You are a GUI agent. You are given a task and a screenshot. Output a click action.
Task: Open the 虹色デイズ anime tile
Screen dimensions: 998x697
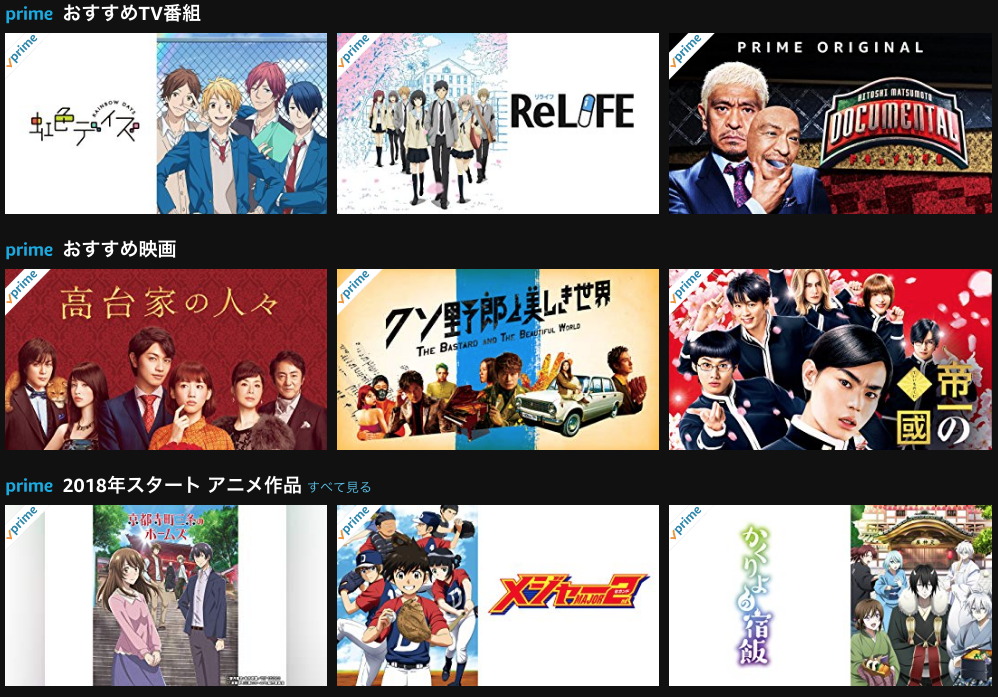click(x=166, y=123)
